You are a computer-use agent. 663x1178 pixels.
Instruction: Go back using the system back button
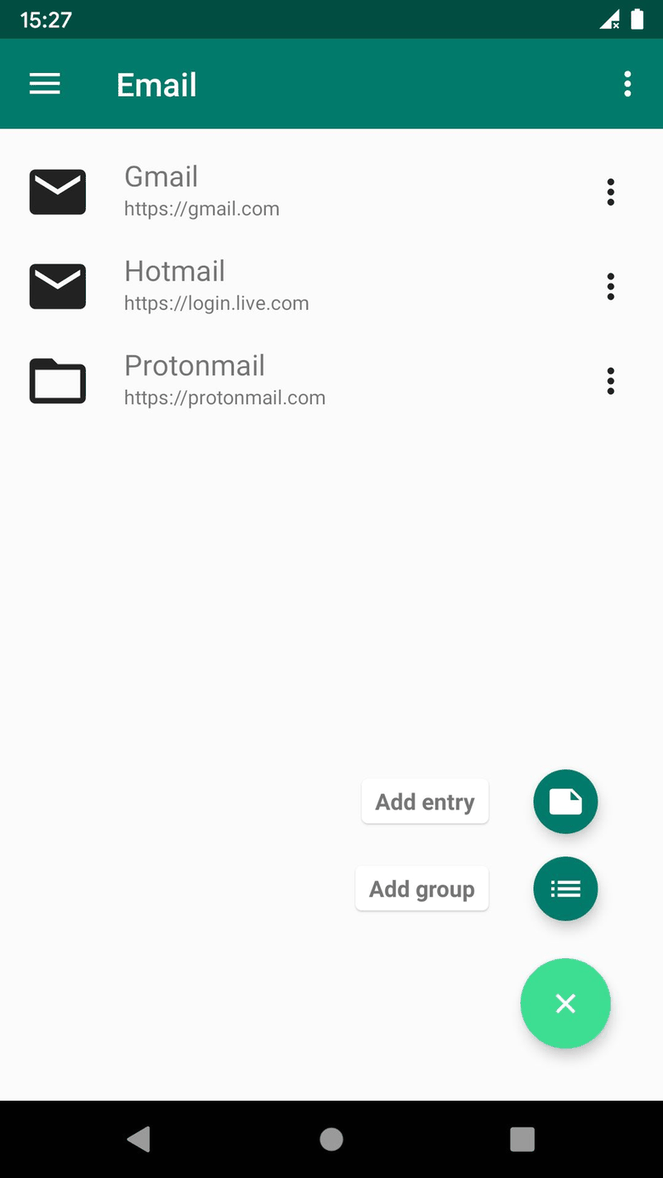(139, 1139)
